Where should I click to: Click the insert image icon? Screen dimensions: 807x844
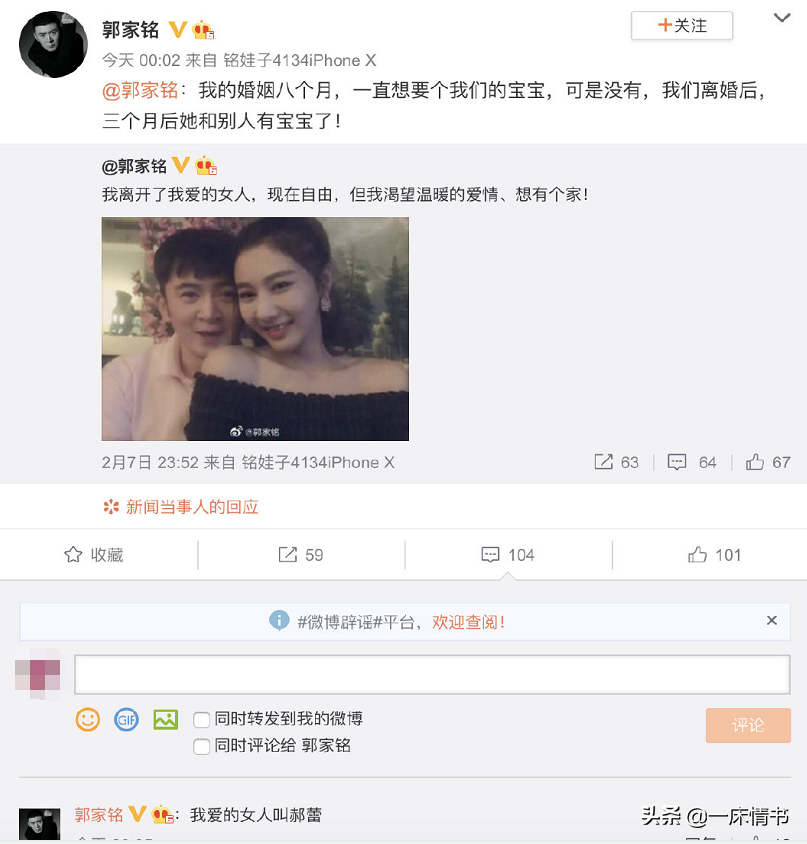pos(164,721)
